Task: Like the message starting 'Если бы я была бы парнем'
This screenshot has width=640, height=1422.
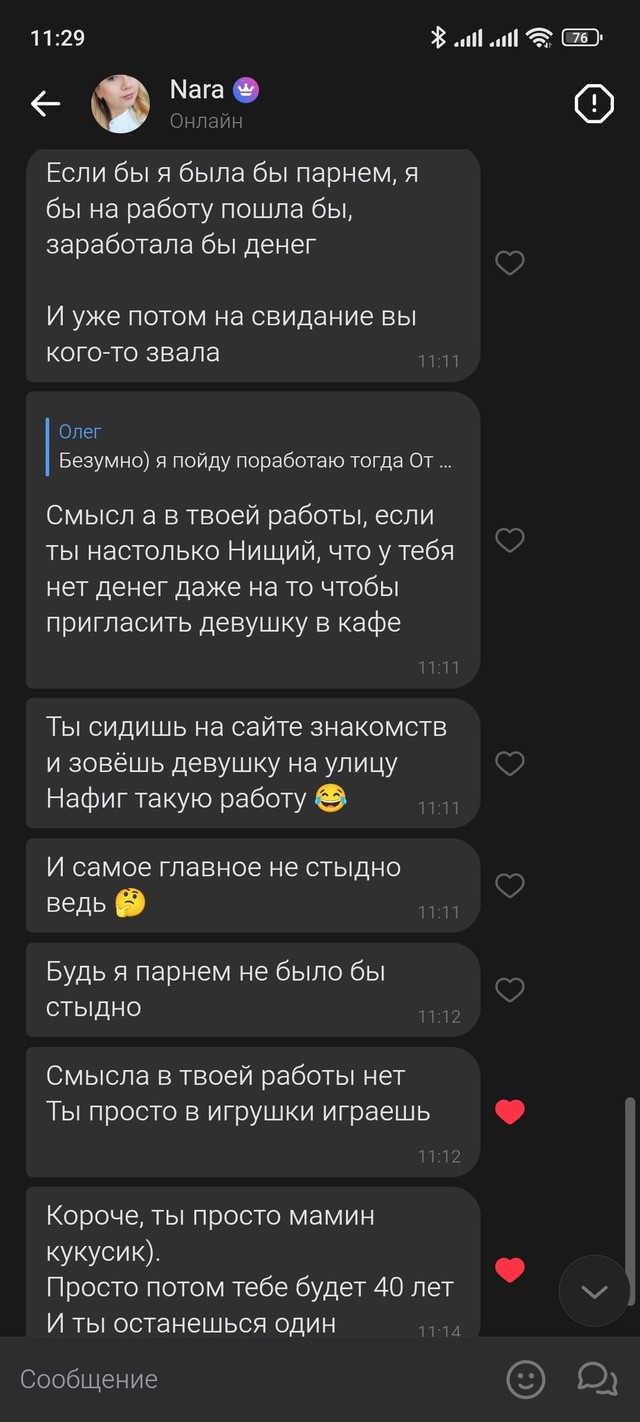Action: pos(510,263)
